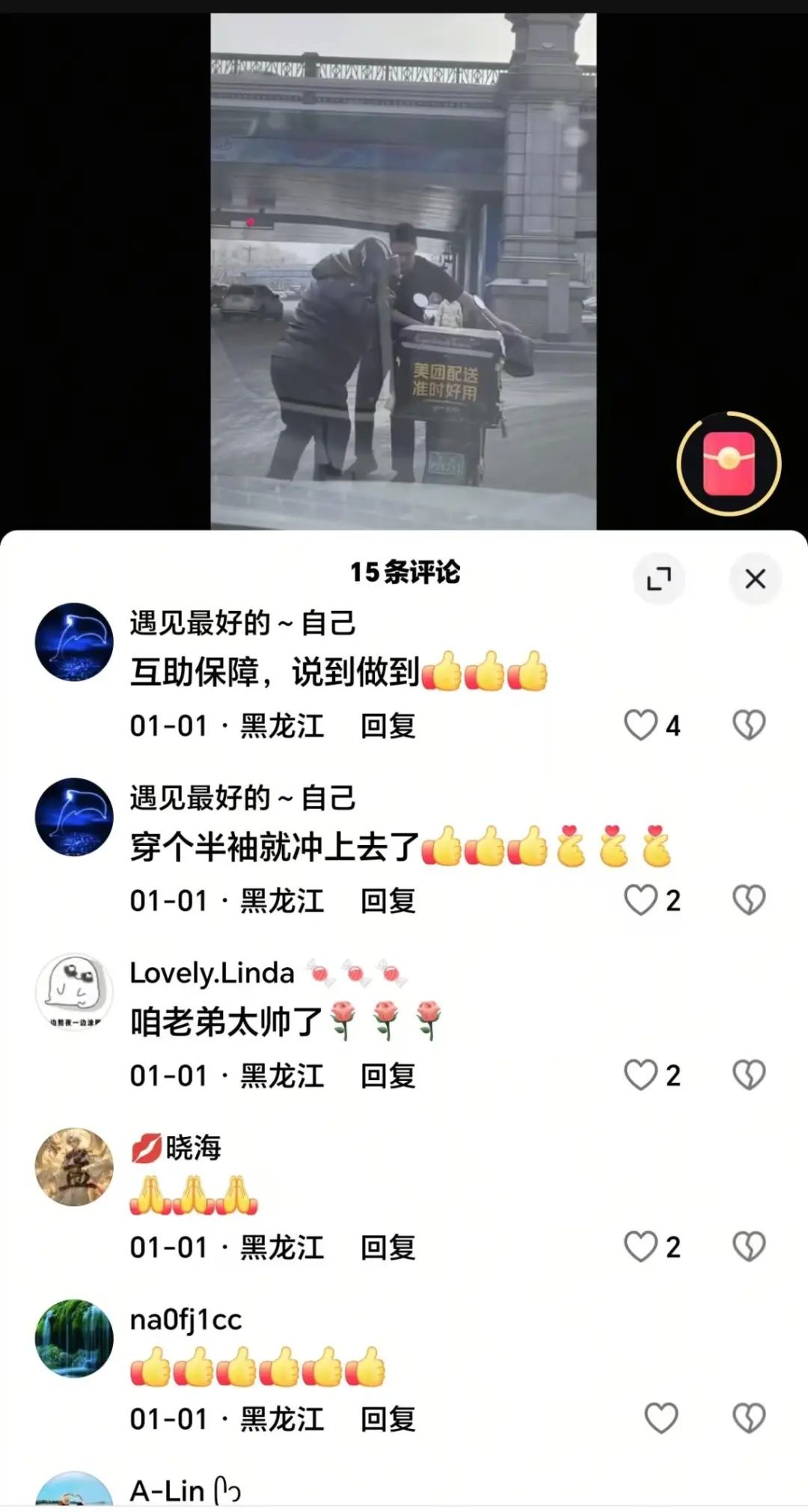Open the red envelope reward icon
Image resolution: width=808 pixels, height=1512 pixels.
coord(729,463)
